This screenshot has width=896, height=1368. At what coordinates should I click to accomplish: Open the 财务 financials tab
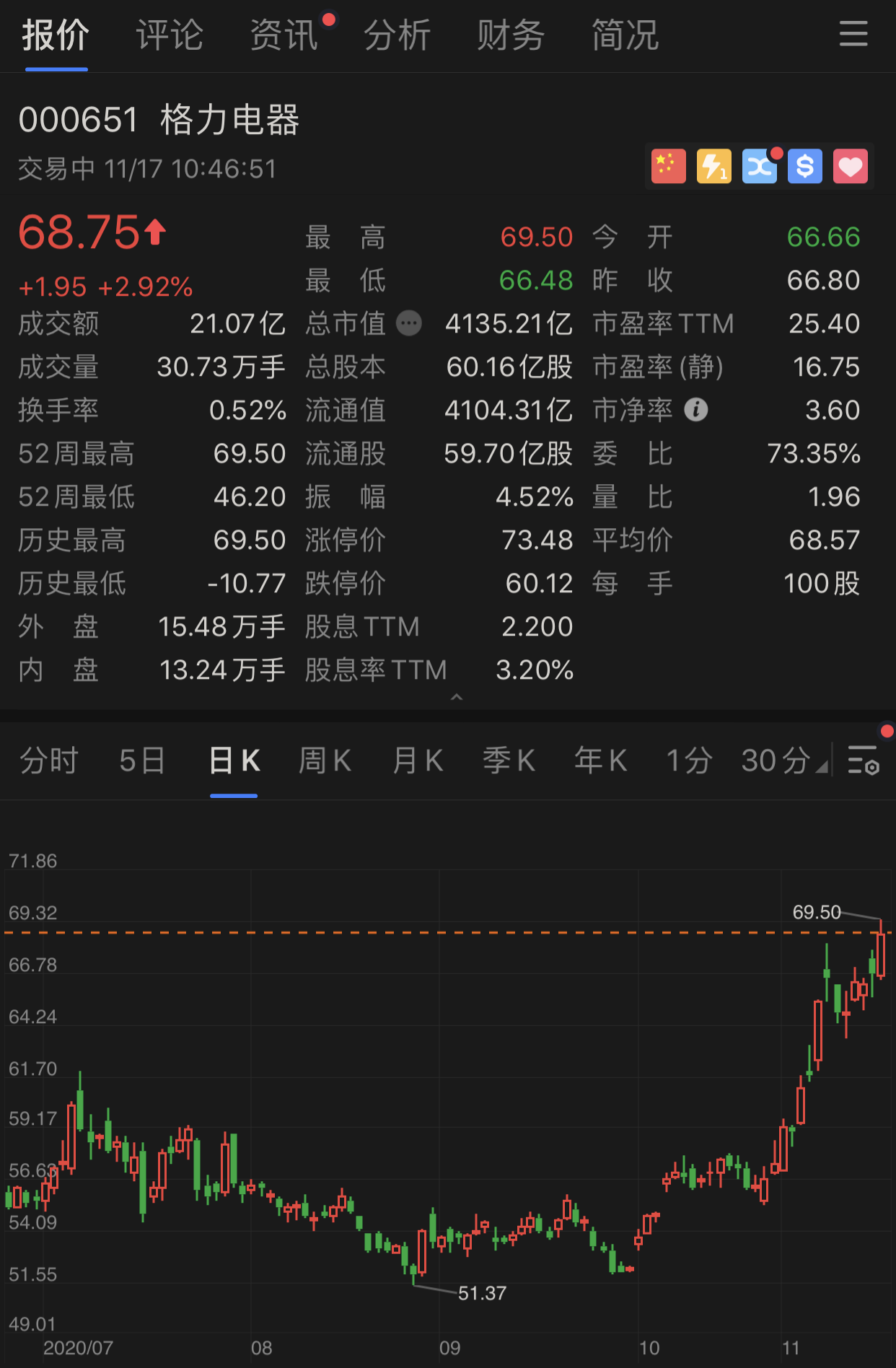click(x=511, y=35)
